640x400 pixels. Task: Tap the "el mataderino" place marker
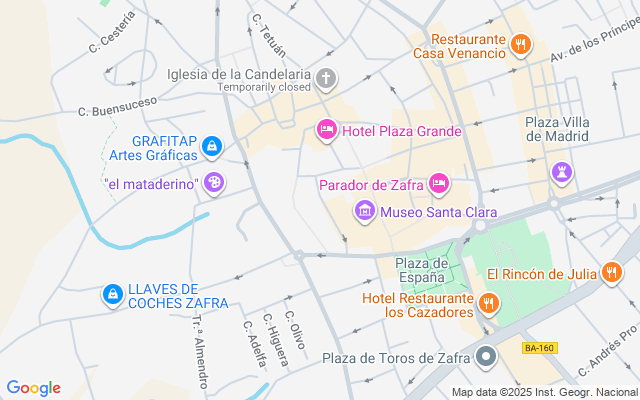click(213, 183)
